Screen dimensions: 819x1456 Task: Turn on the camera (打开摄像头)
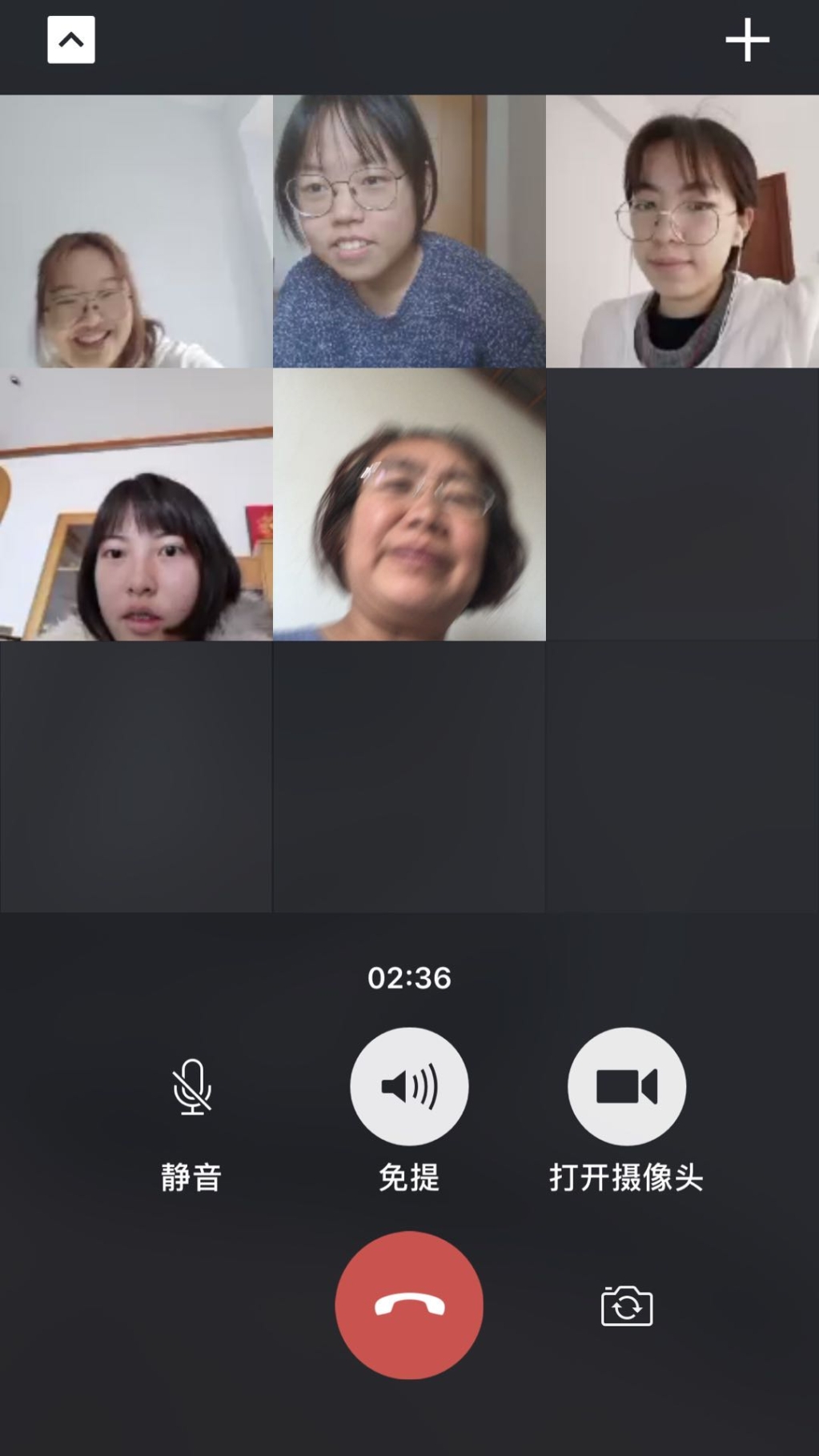coord(626,1086)
